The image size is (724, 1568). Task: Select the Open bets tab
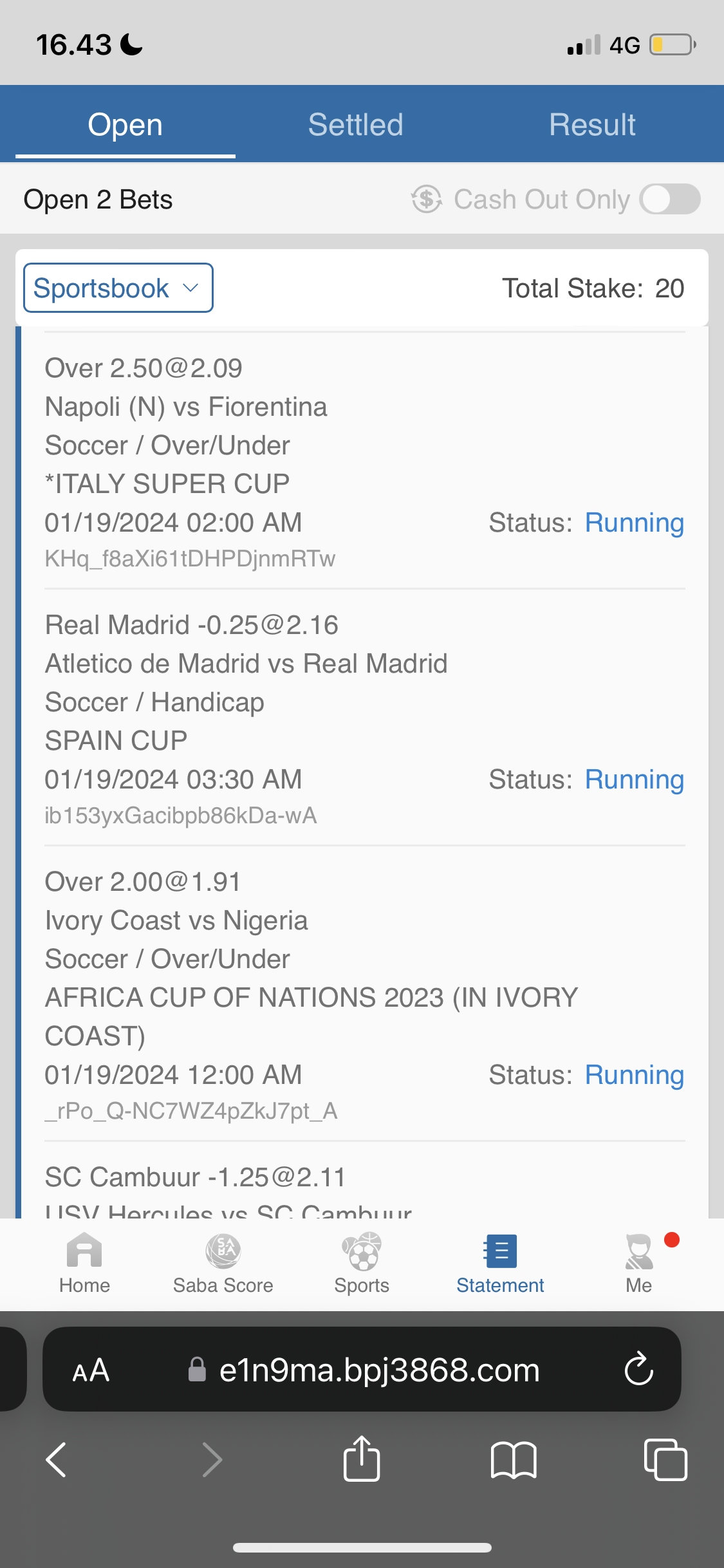(125, 125)
